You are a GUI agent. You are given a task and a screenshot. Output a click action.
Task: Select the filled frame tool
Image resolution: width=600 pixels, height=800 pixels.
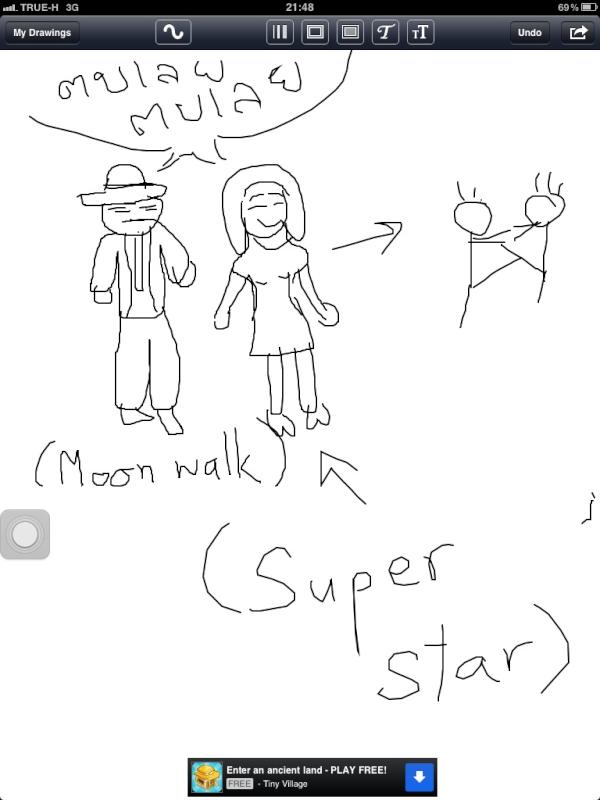(350, 32)
